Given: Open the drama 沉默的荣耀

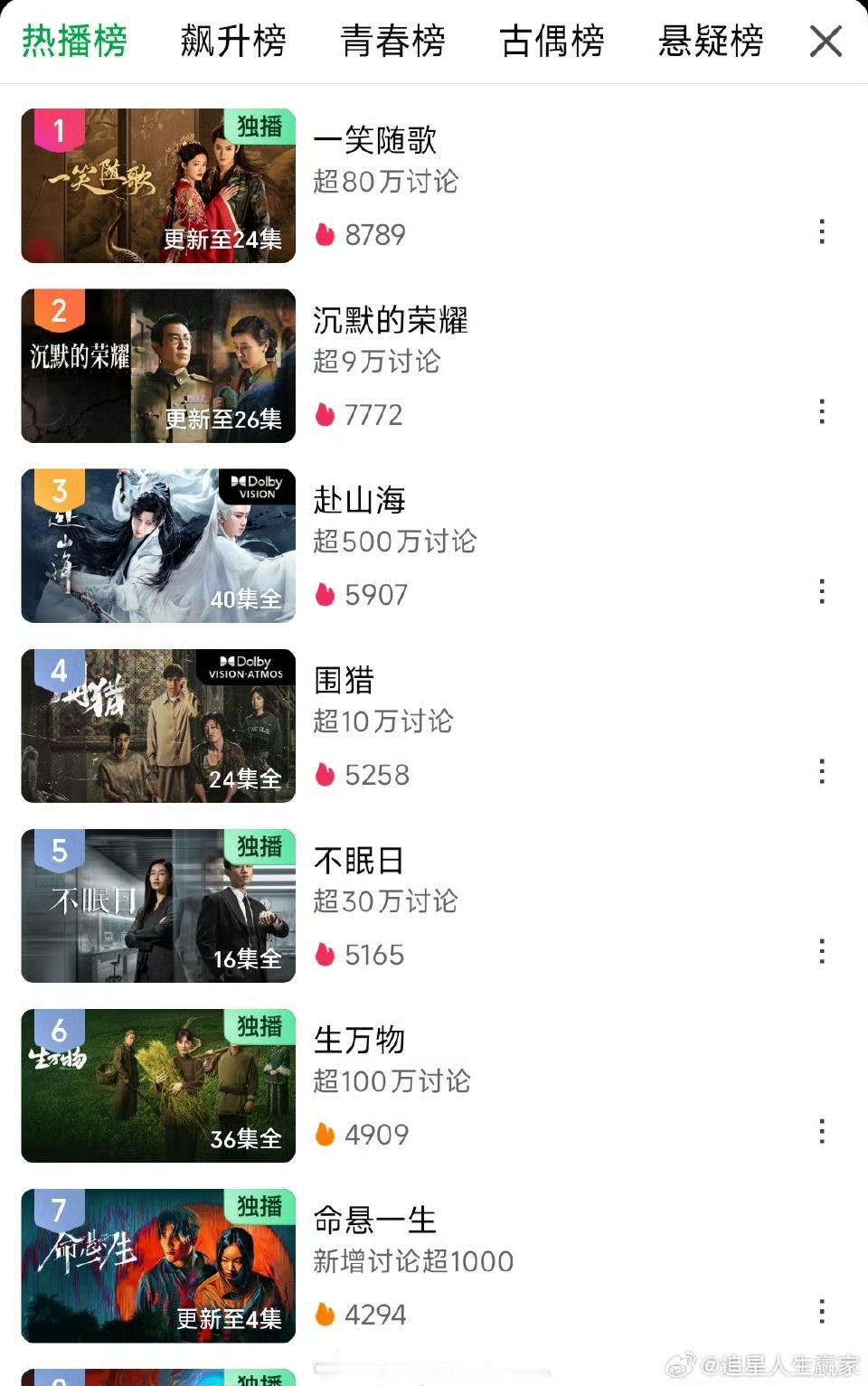Looking at the screenshot, I should pyautogui.click(x=158, y=366).
